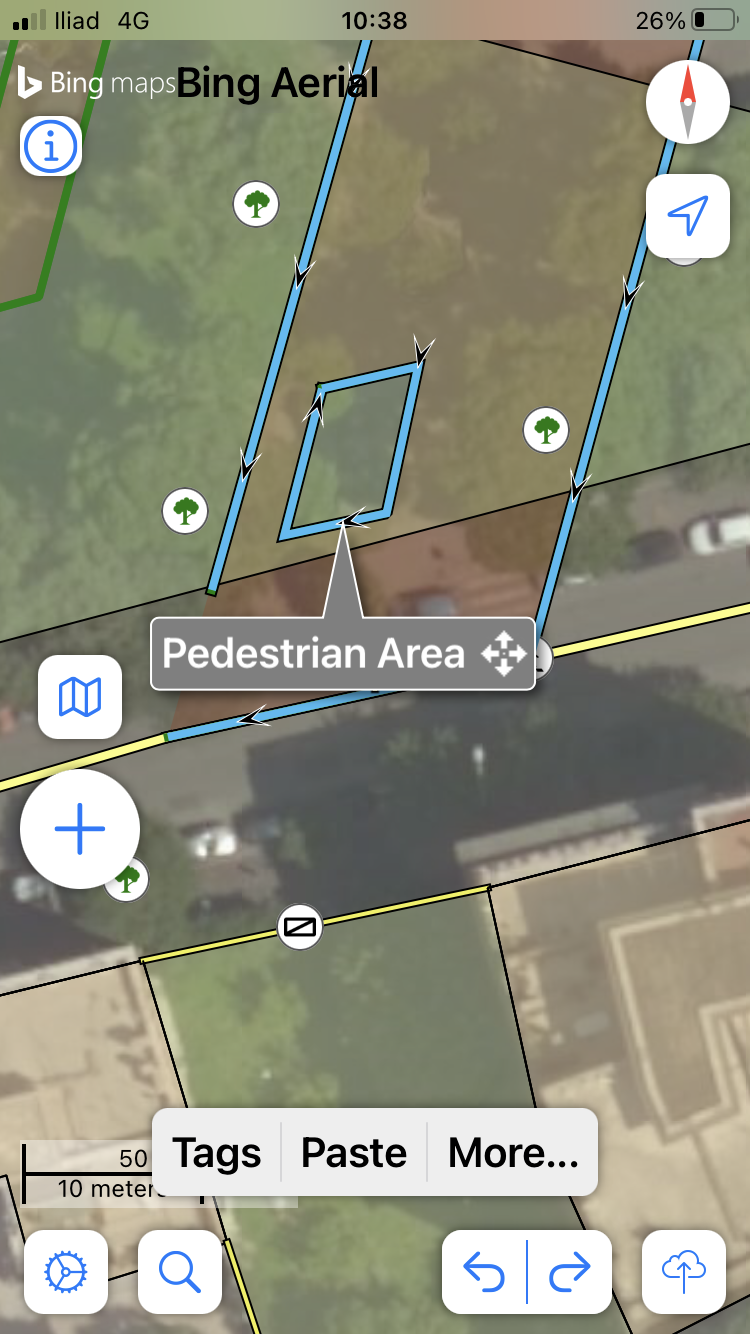
Task: Tap the compass to reset orientation
Action: pyautogui.click(x=688, y=102)
